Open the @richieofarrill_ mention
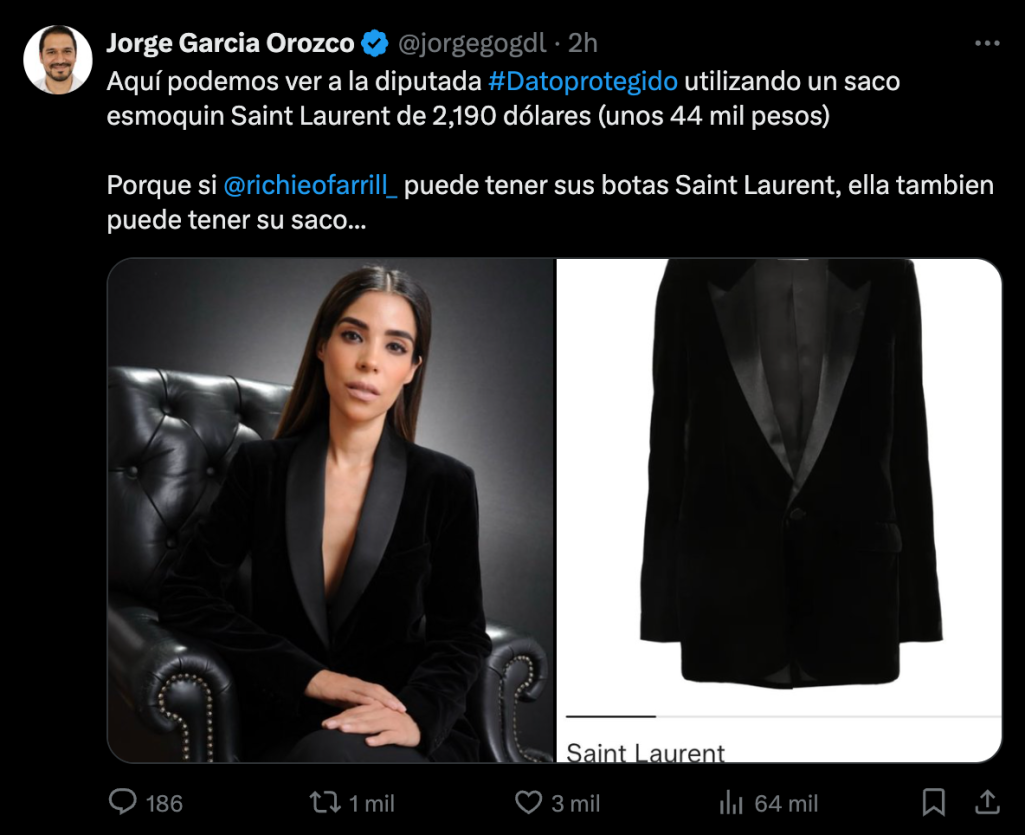The height and width of the screenshot is (835, 1025). (x=311, y=186)
